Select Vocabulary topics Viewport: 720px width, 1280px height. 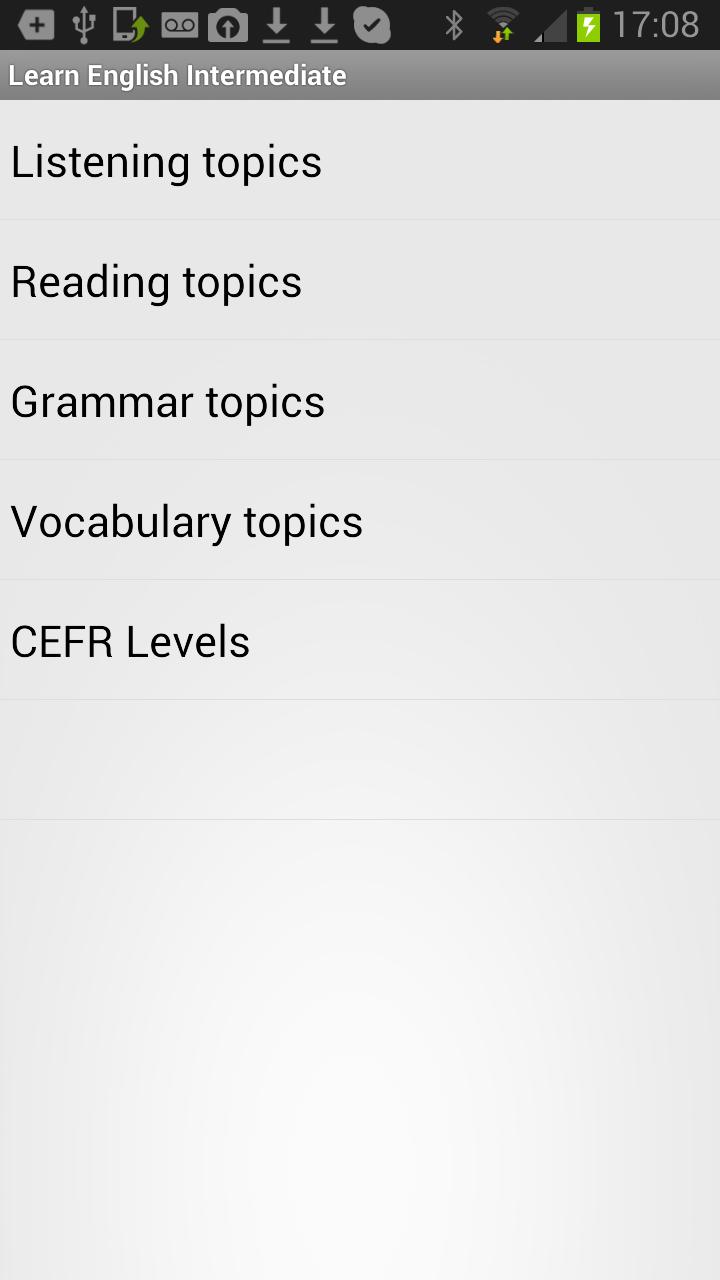pos(360,521)
